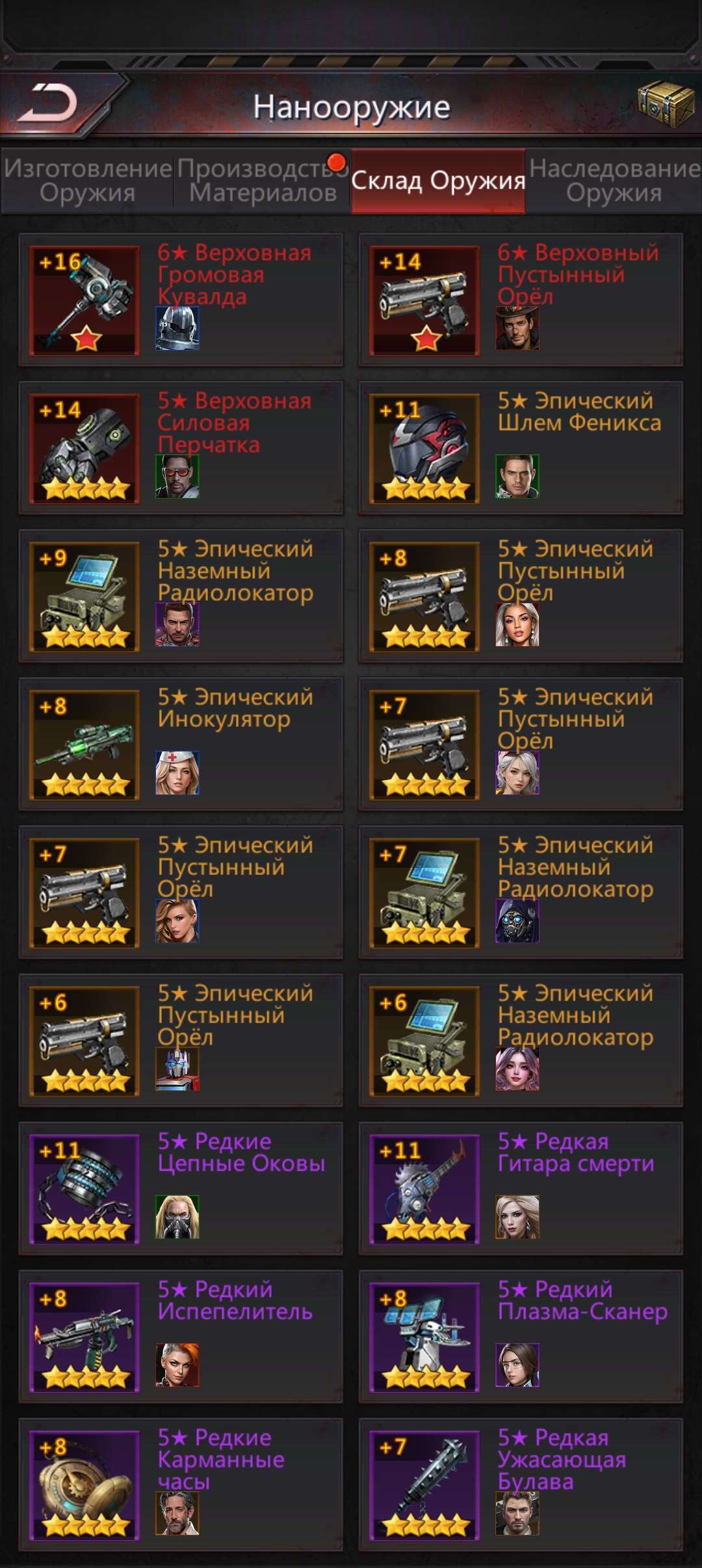This screenshot has height=1568, width=702.
Task: Open the Наследование Оружия tab
Action: coord(614,181)
